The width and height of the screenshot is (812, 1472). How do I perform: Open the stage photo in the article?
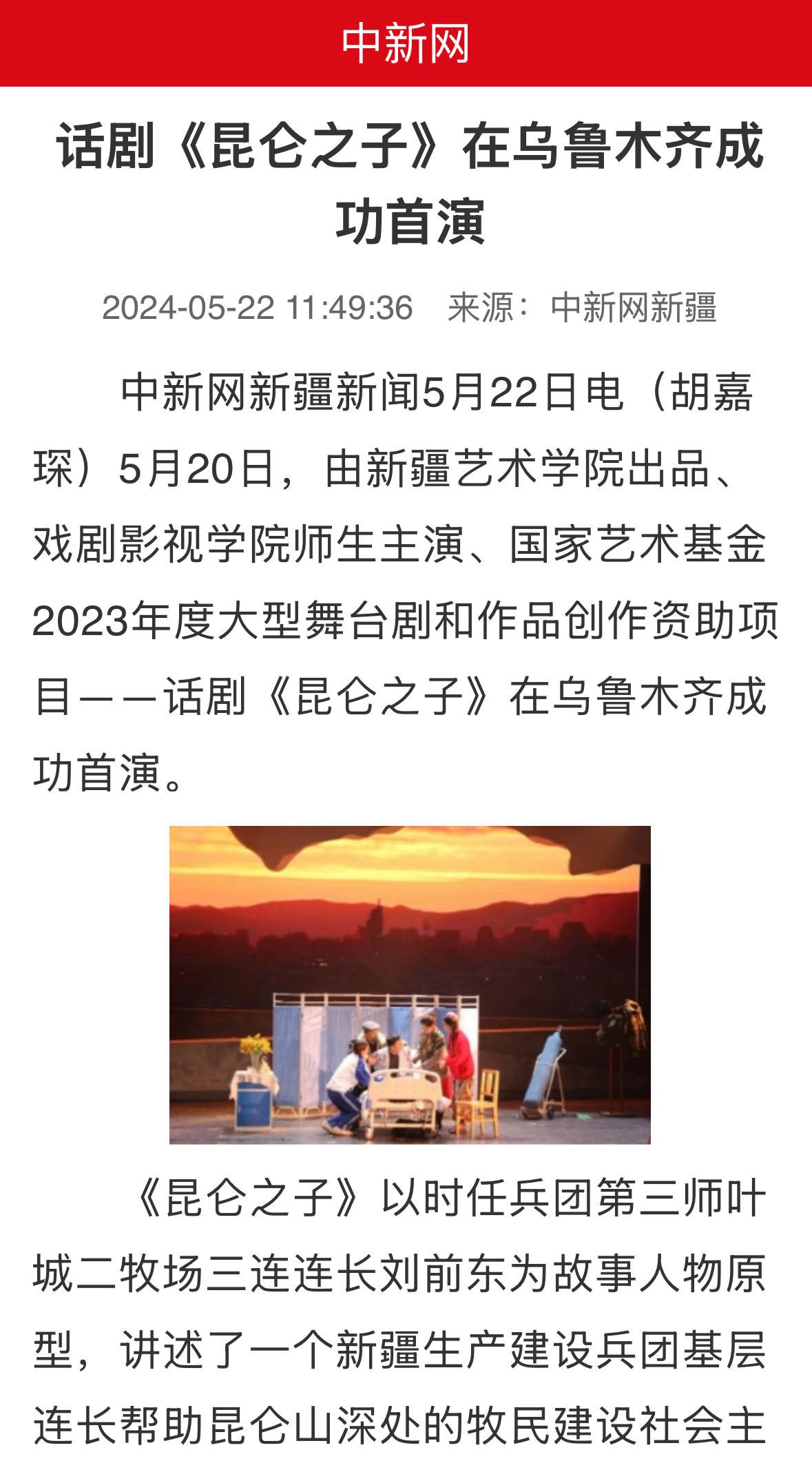coord(410,985)
